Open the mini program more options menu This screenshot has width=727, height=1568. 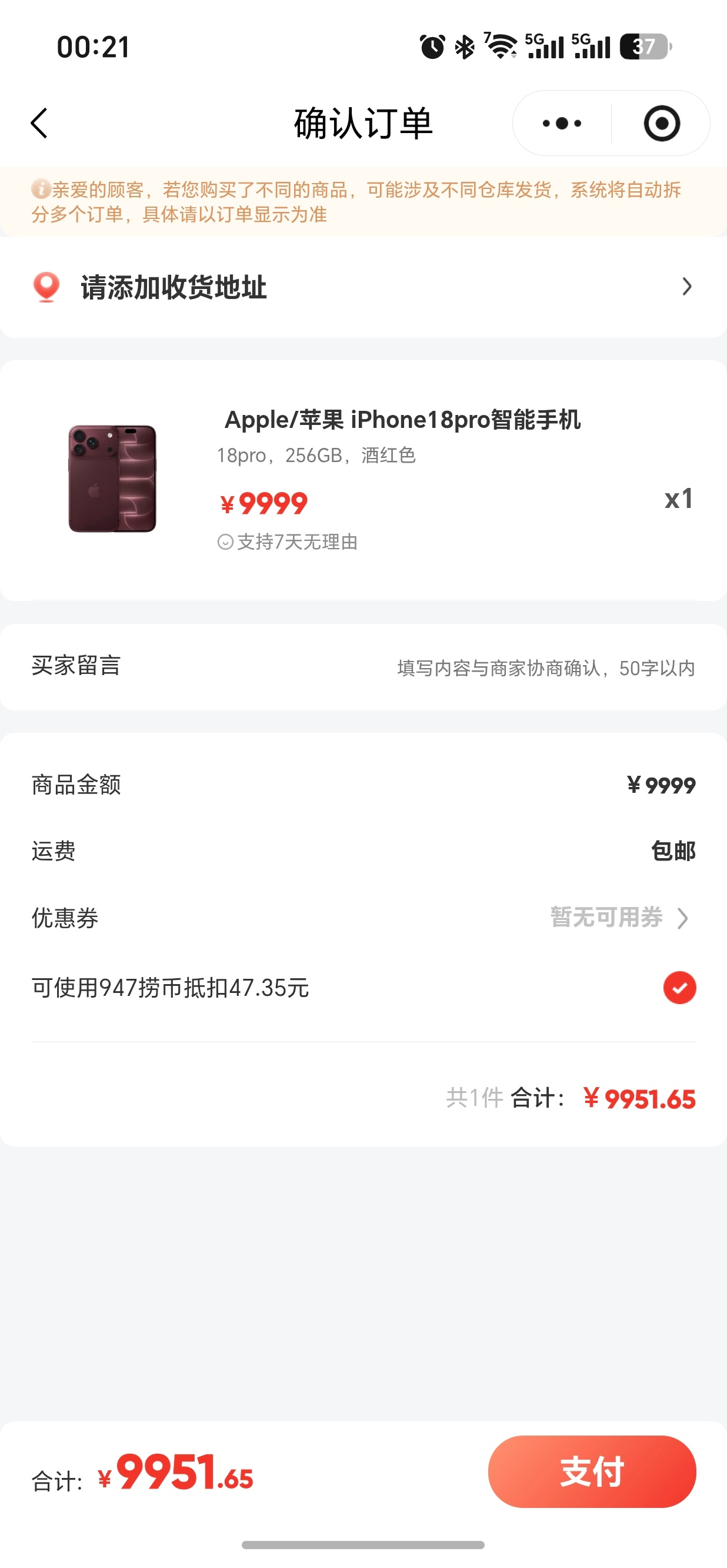coord(562,124)
